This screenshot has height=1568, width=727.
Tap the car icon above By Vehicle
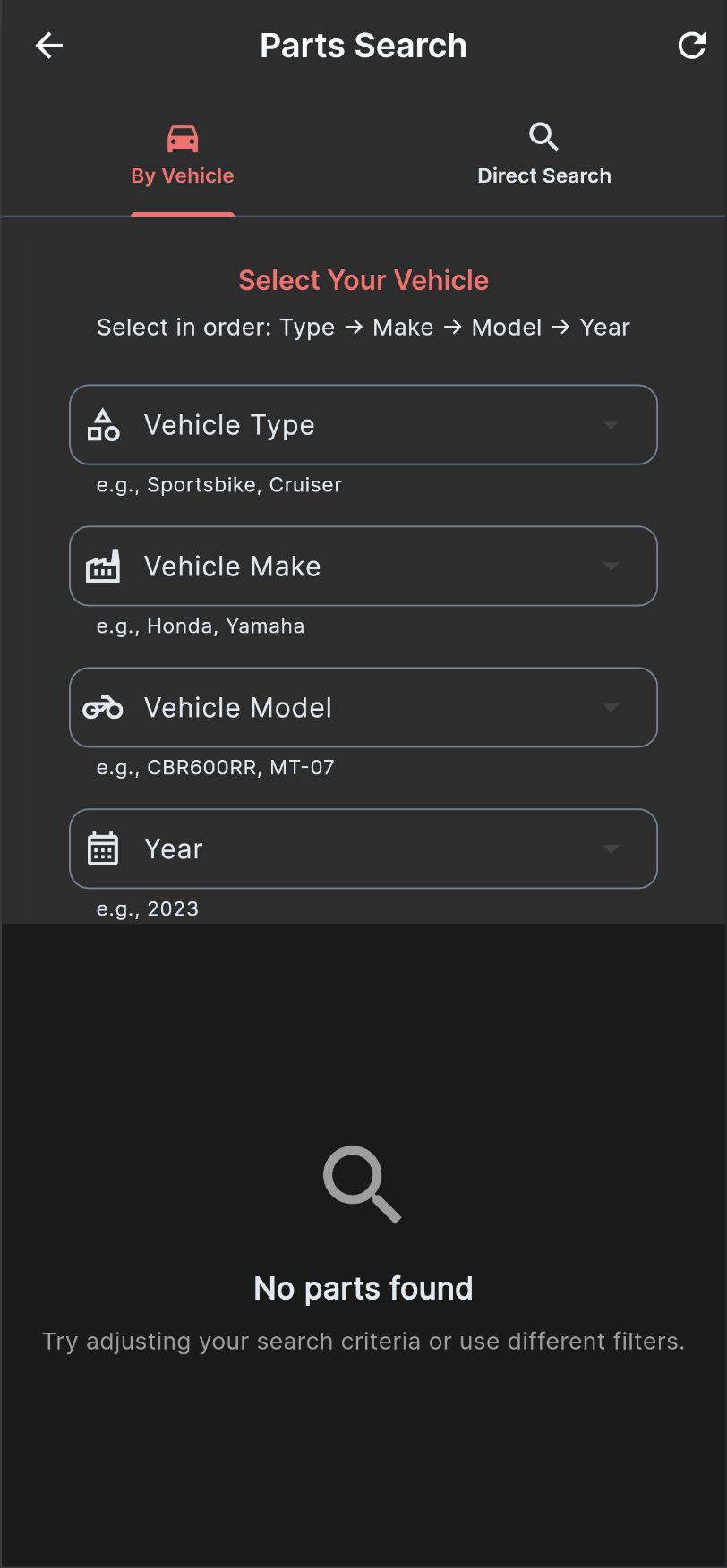point(182,138)
